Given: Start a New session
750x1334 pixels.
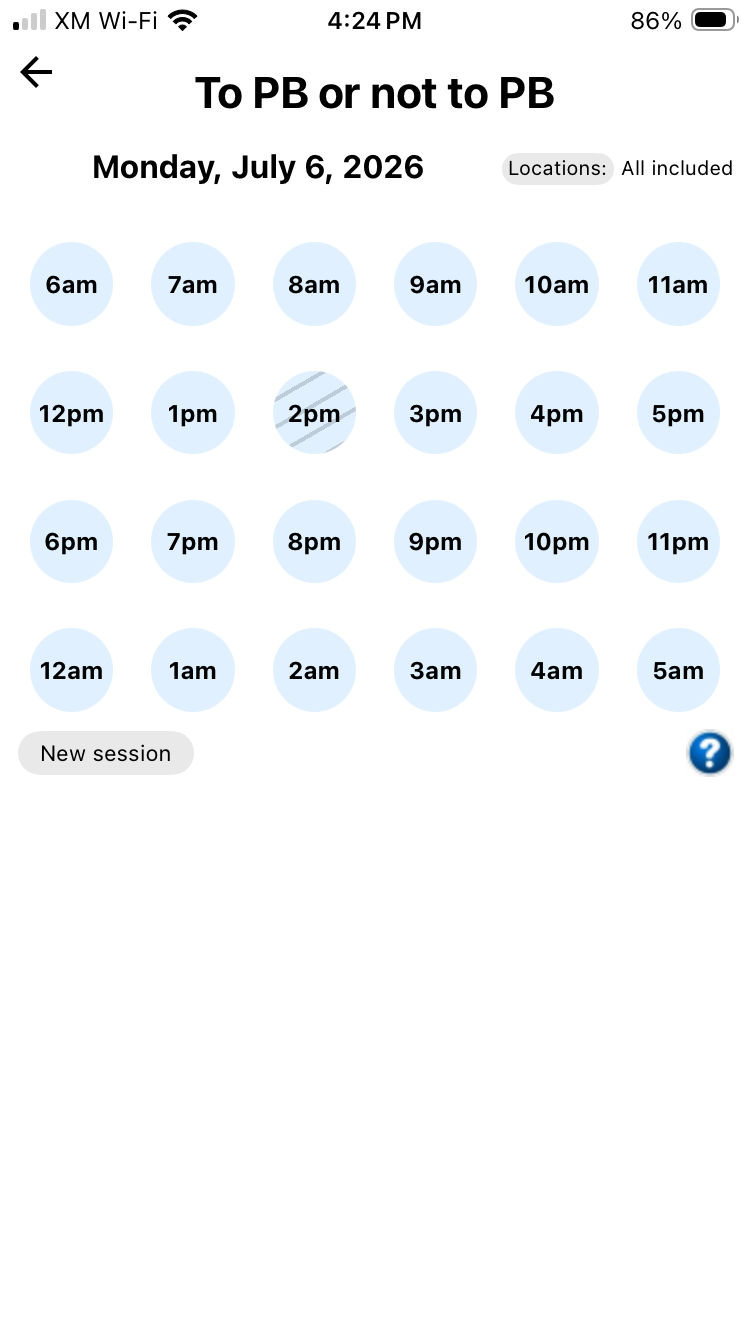Looking at the screenshot, I should (106, 753).
